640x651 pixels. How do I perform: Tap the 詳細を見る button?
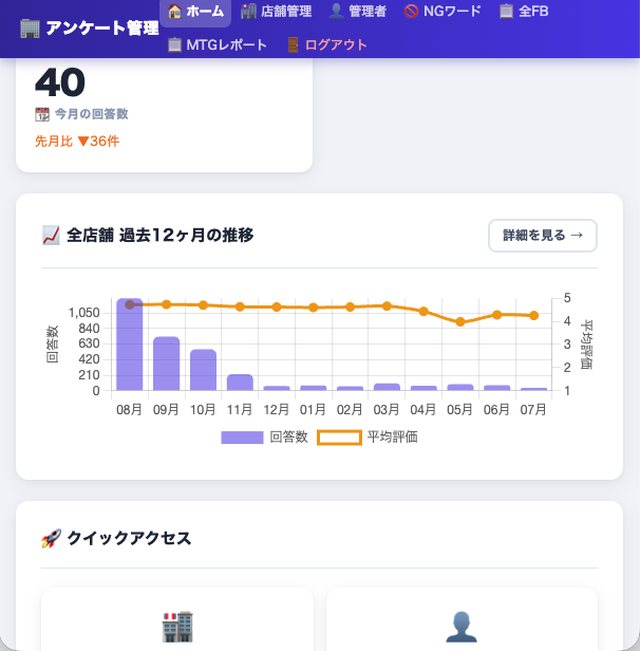coord(542,235)
